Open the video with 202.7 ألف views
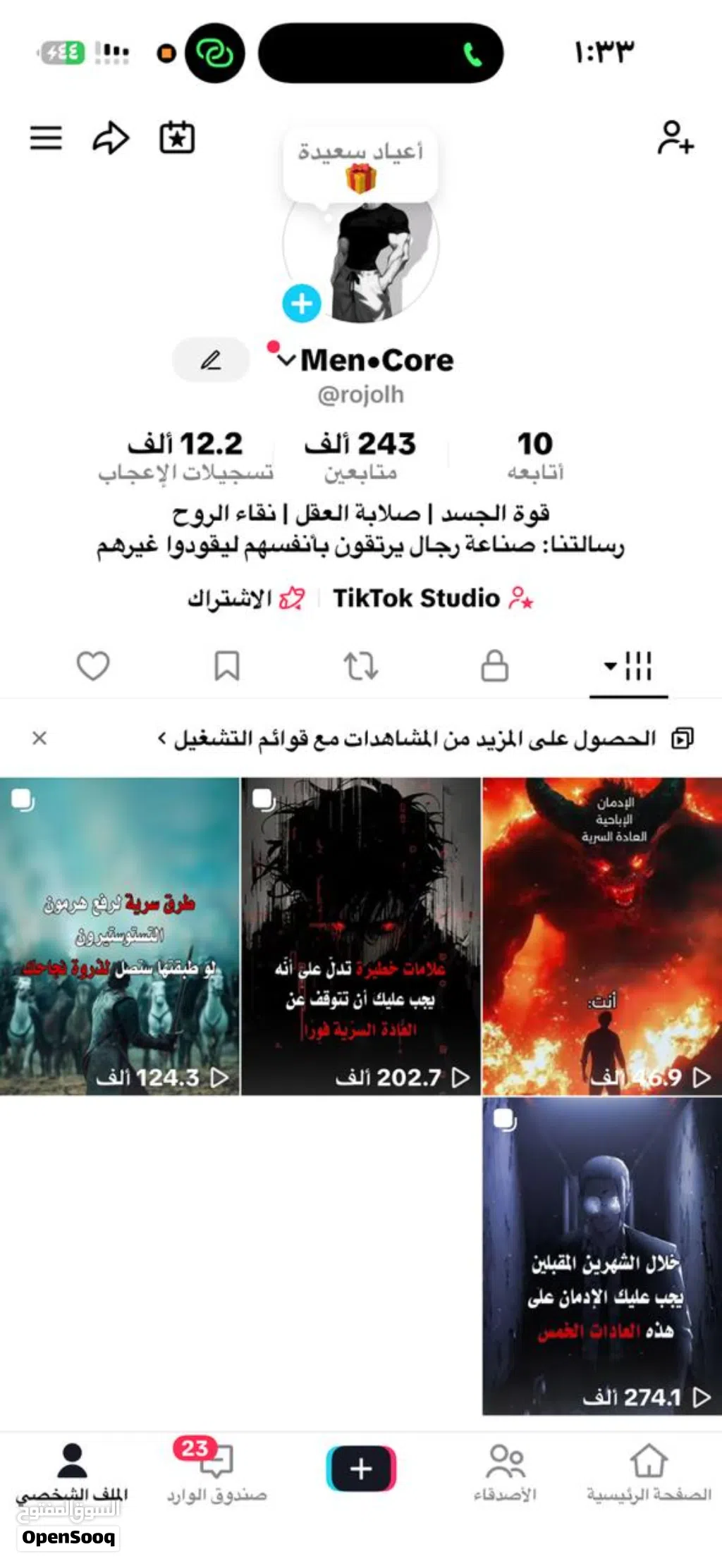The width and height of the screenshot is (722, 1568). tap(360, 936)
